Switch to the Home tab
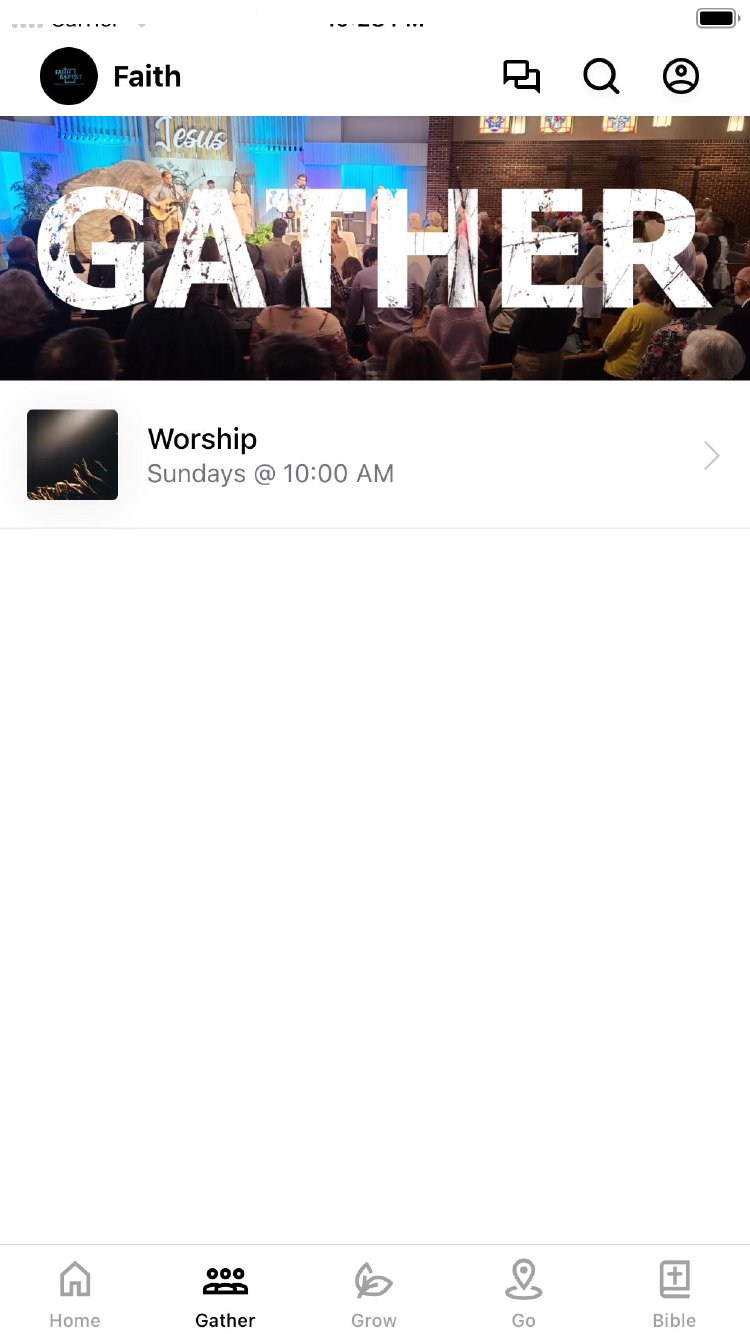The image size is (750, 1334). 75,1292
